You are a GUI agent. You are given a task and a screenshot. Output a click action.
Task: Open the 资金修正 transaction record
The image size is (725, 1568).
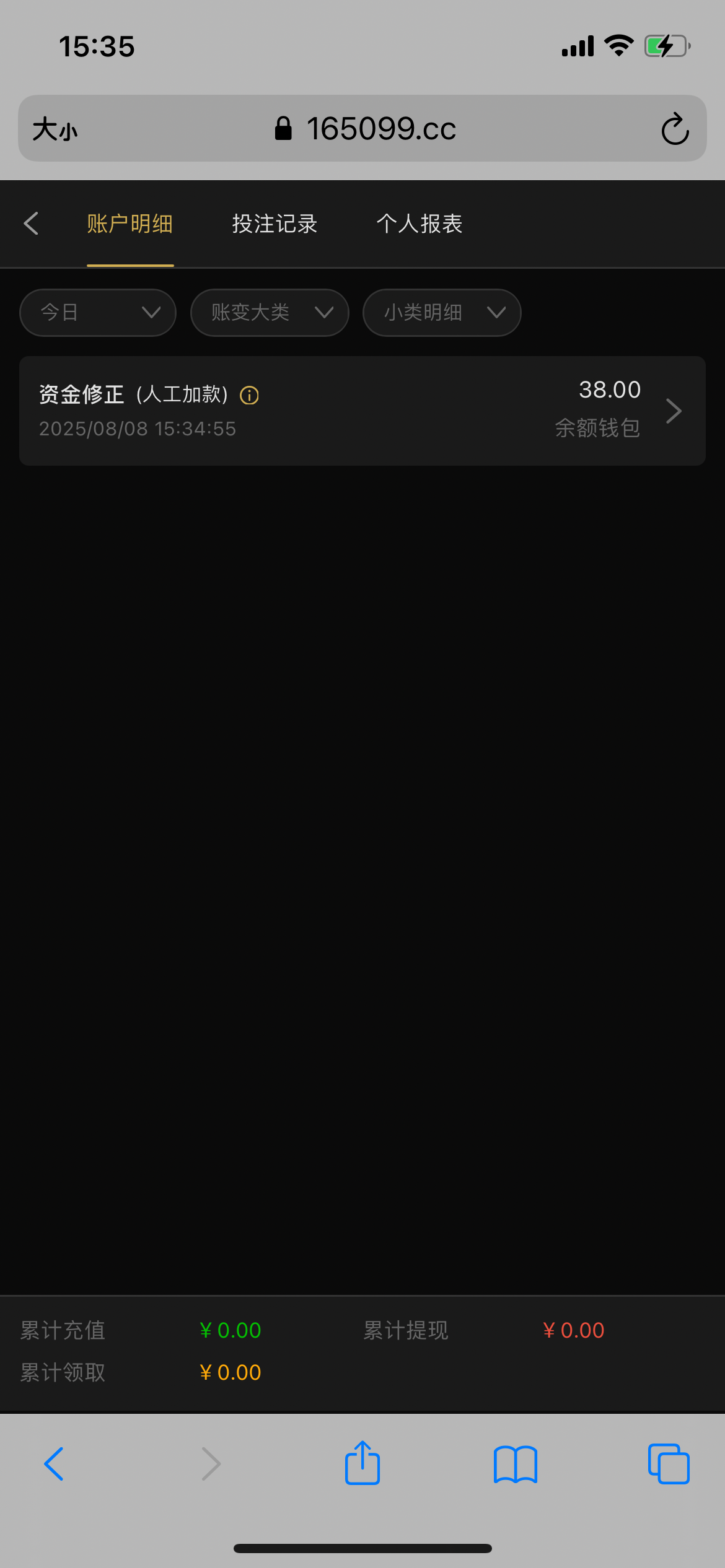coord(362,411)
